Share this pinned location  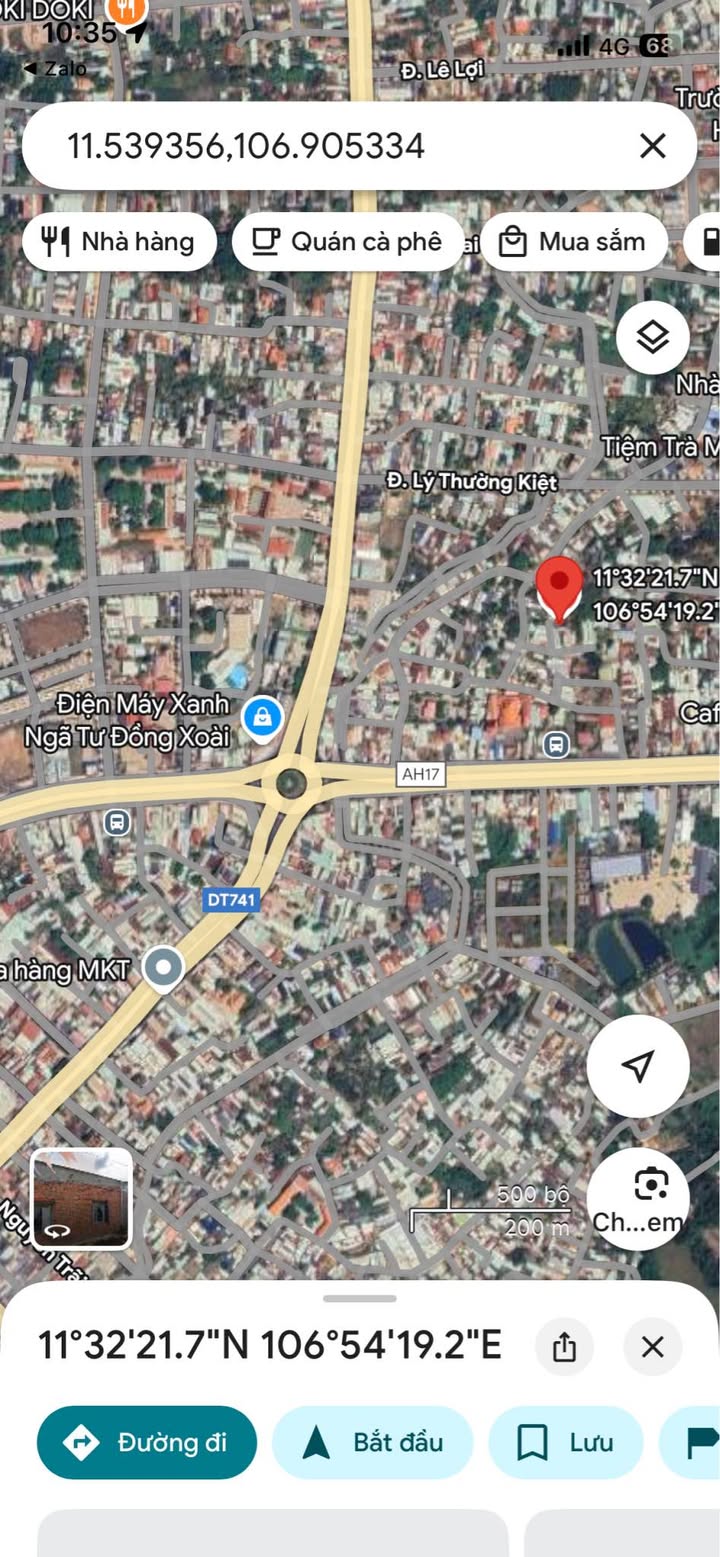click(564, 1347)
